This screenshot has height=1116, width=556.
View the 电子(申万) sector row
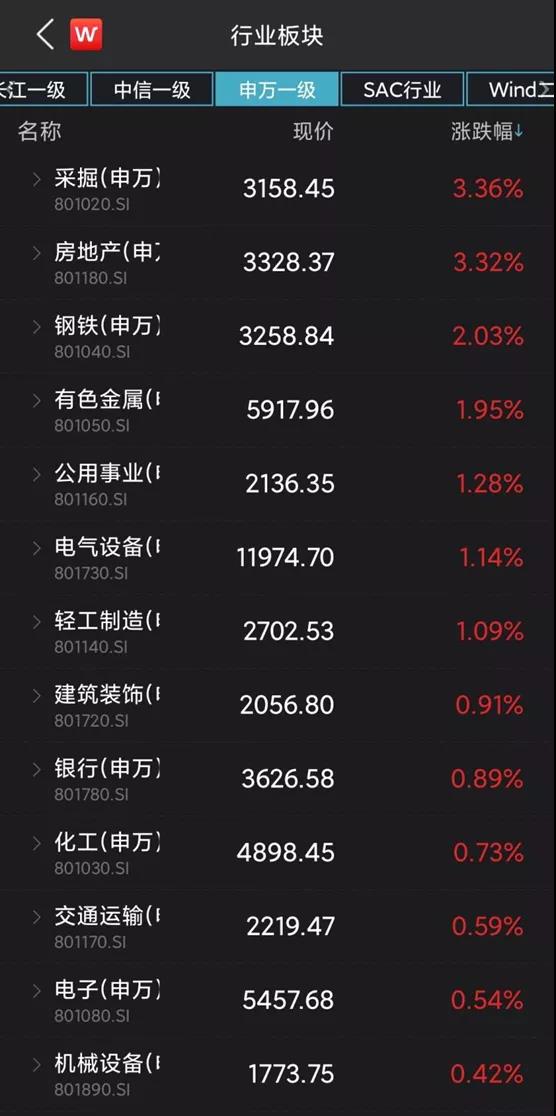278,1000
